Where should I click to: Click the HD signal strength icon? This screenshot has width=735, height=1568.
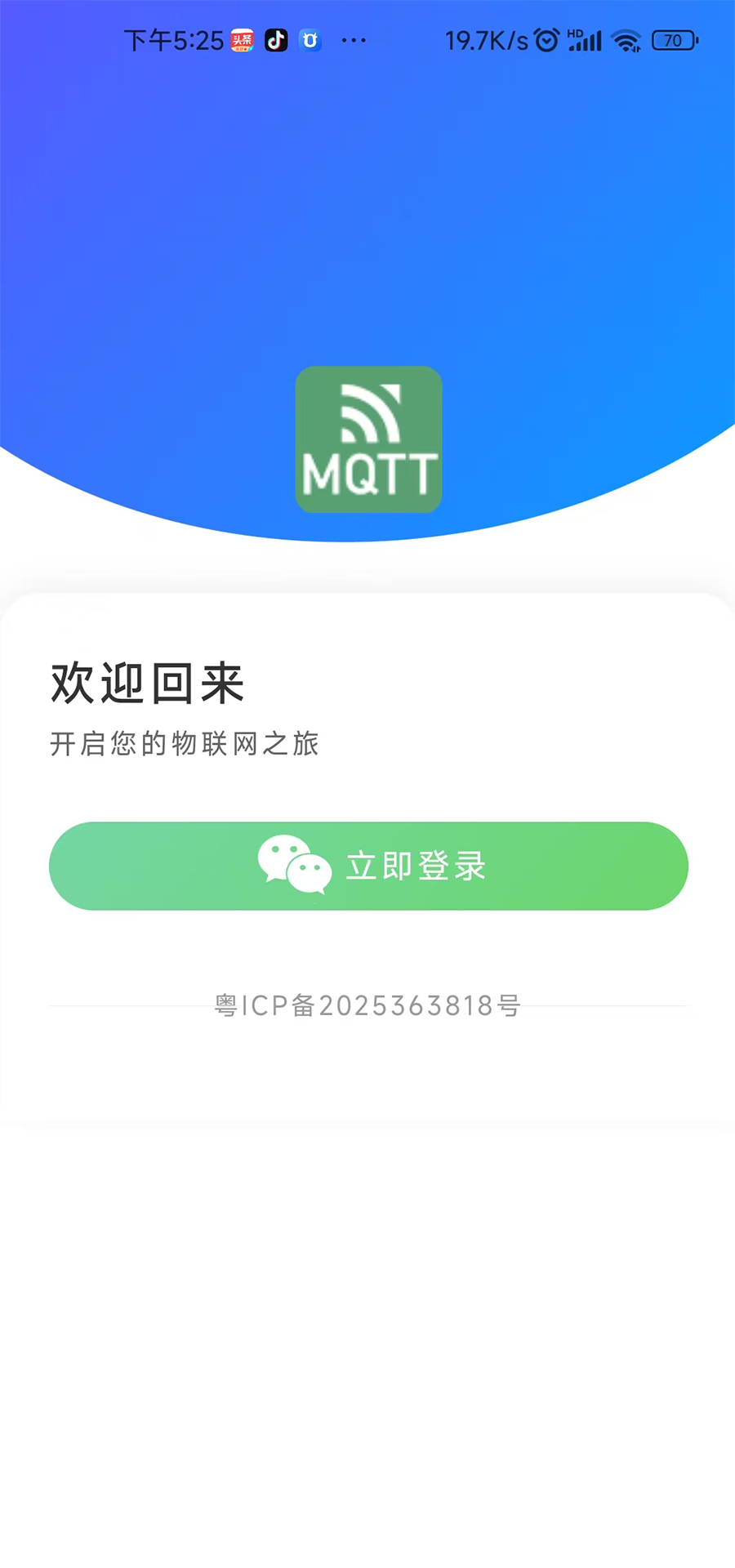point(585,39)
